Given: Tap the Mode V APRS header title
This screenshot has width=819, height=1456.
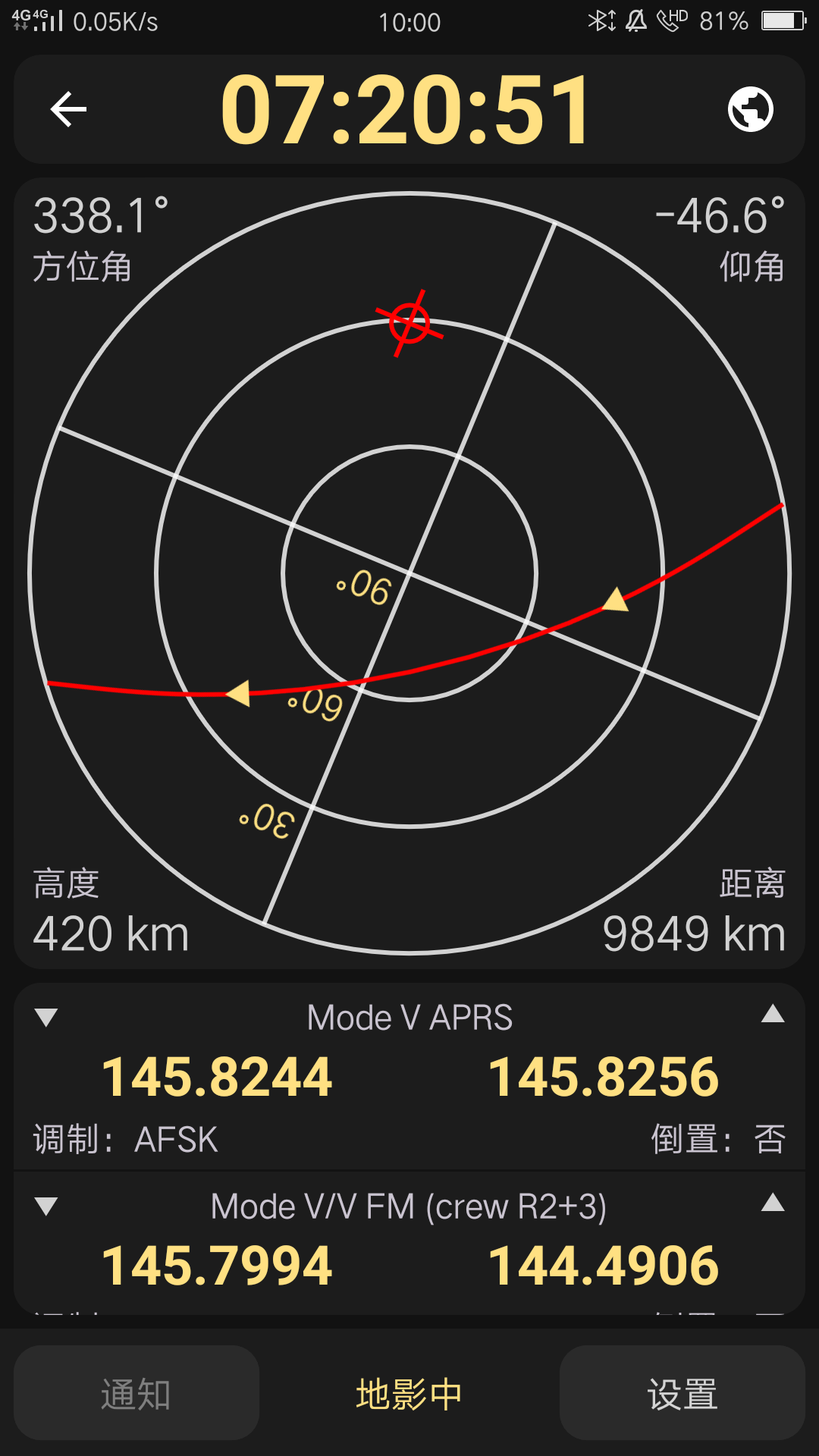Looking at the screenshot, I should (409, 1017).
